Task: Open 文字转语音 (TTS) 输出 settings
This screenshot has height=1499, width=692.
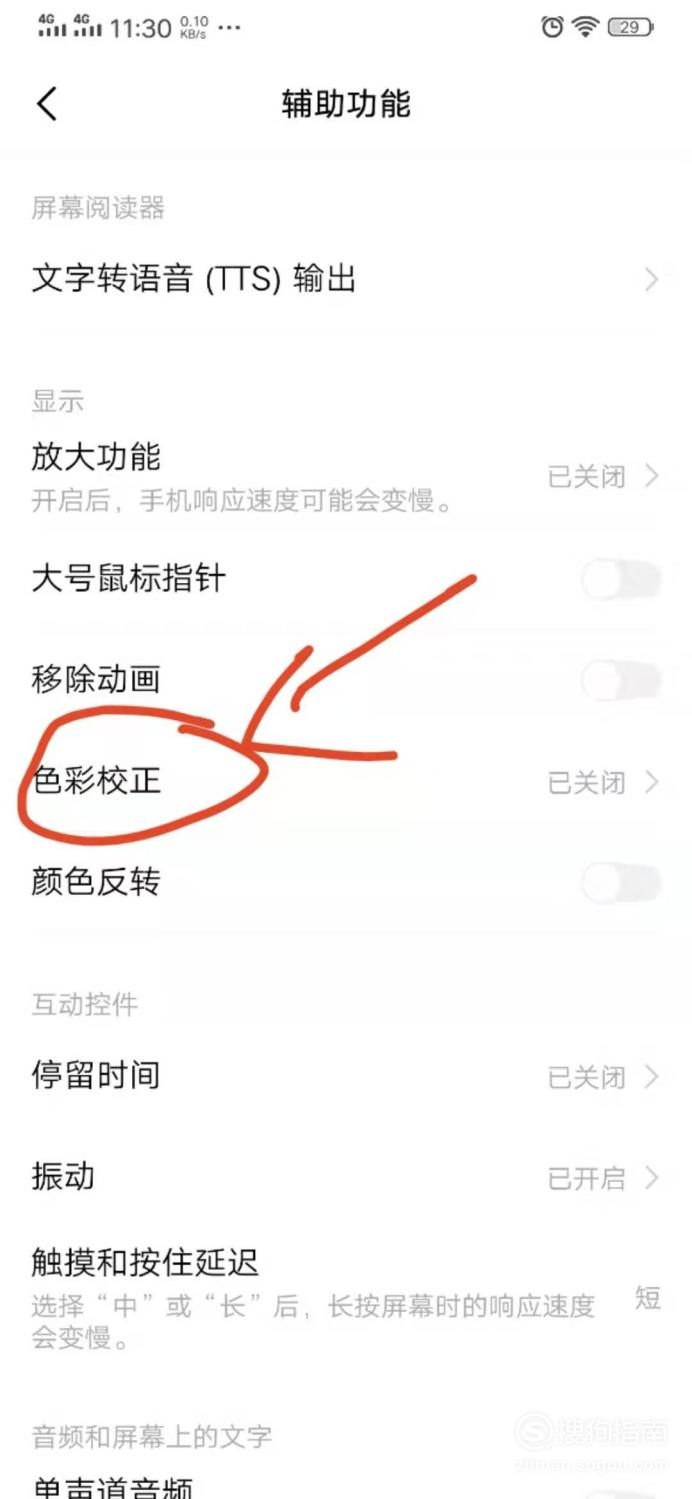Action: [346, 279]
